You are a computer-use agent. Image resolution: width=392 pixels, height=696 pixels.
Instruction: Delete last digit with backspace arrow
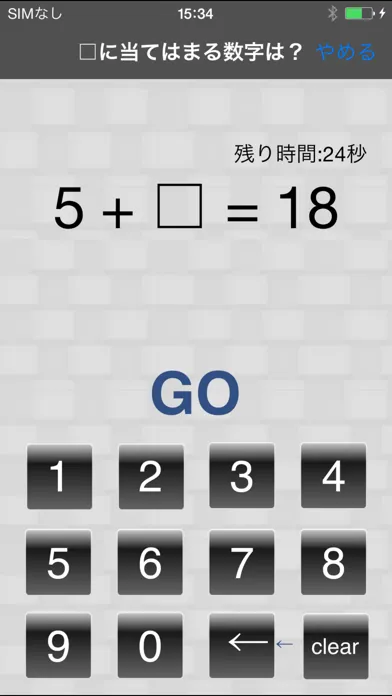click(242, 646)
